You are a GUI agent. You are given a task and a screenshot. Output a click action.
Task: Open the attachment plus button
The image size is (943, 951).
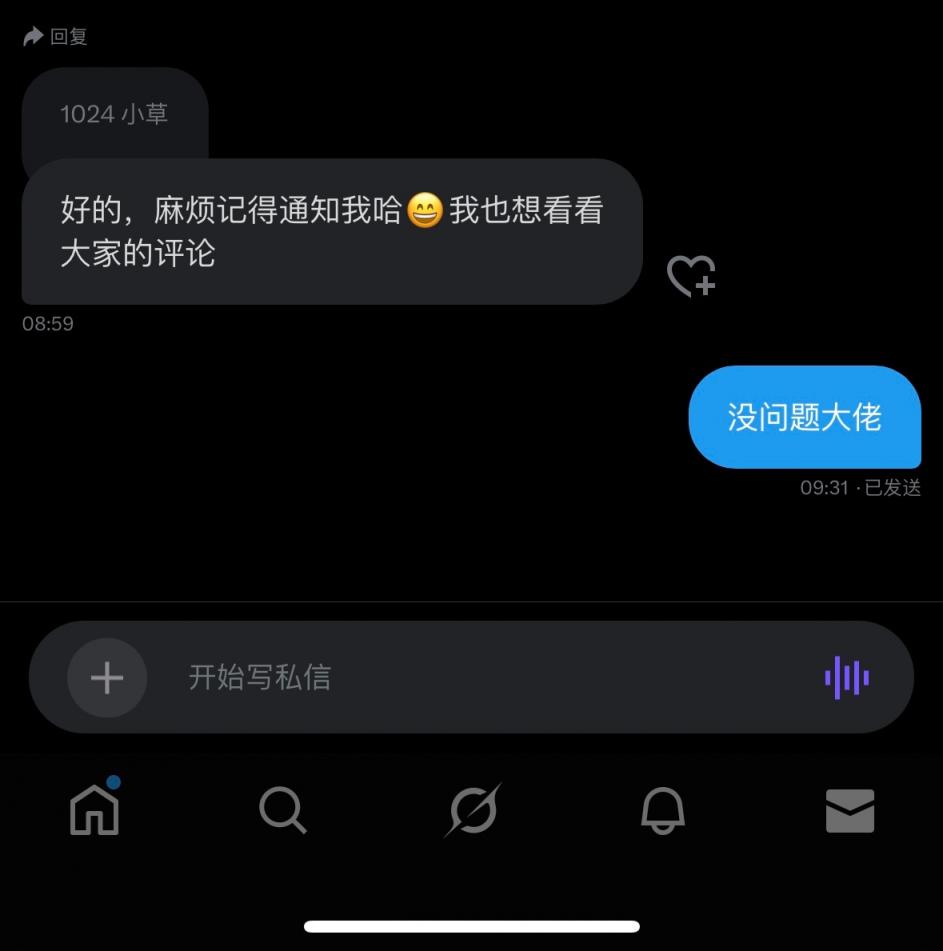(x=107, y=678)
